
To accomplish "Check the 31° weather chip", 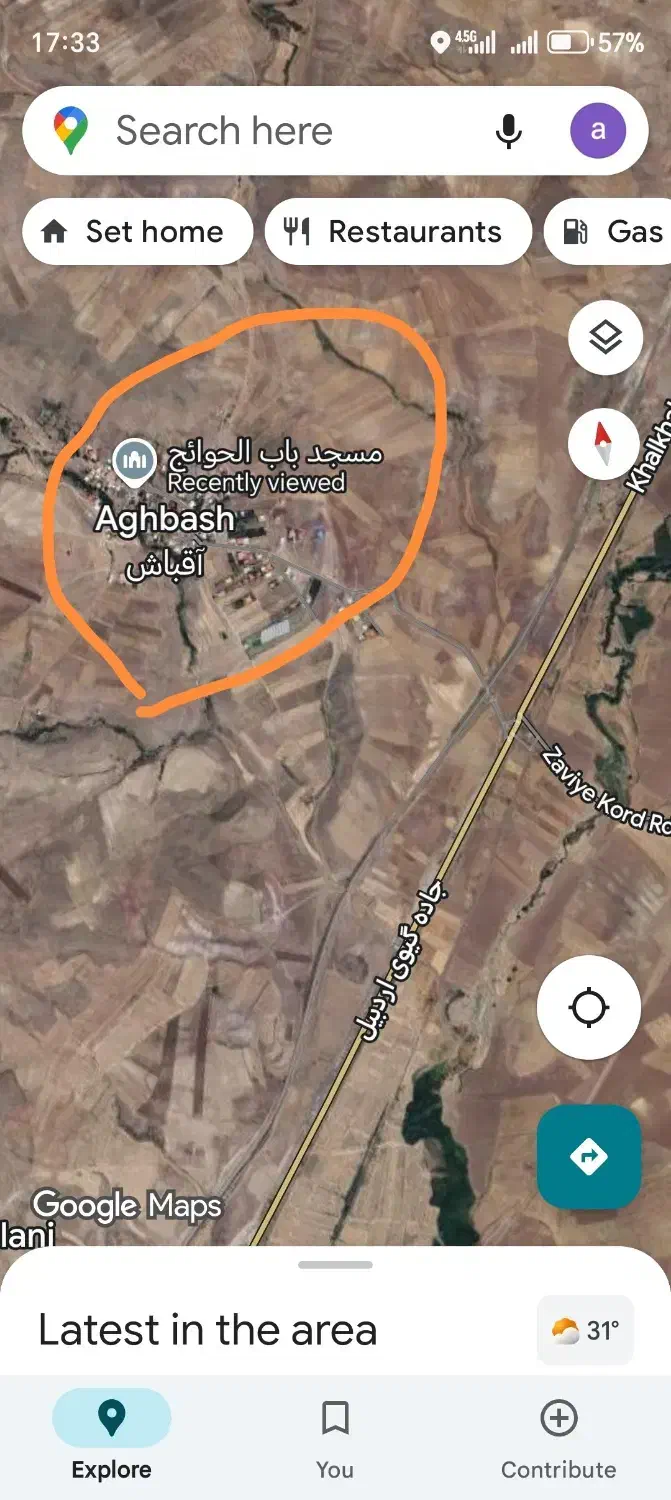I will 586,1331.
